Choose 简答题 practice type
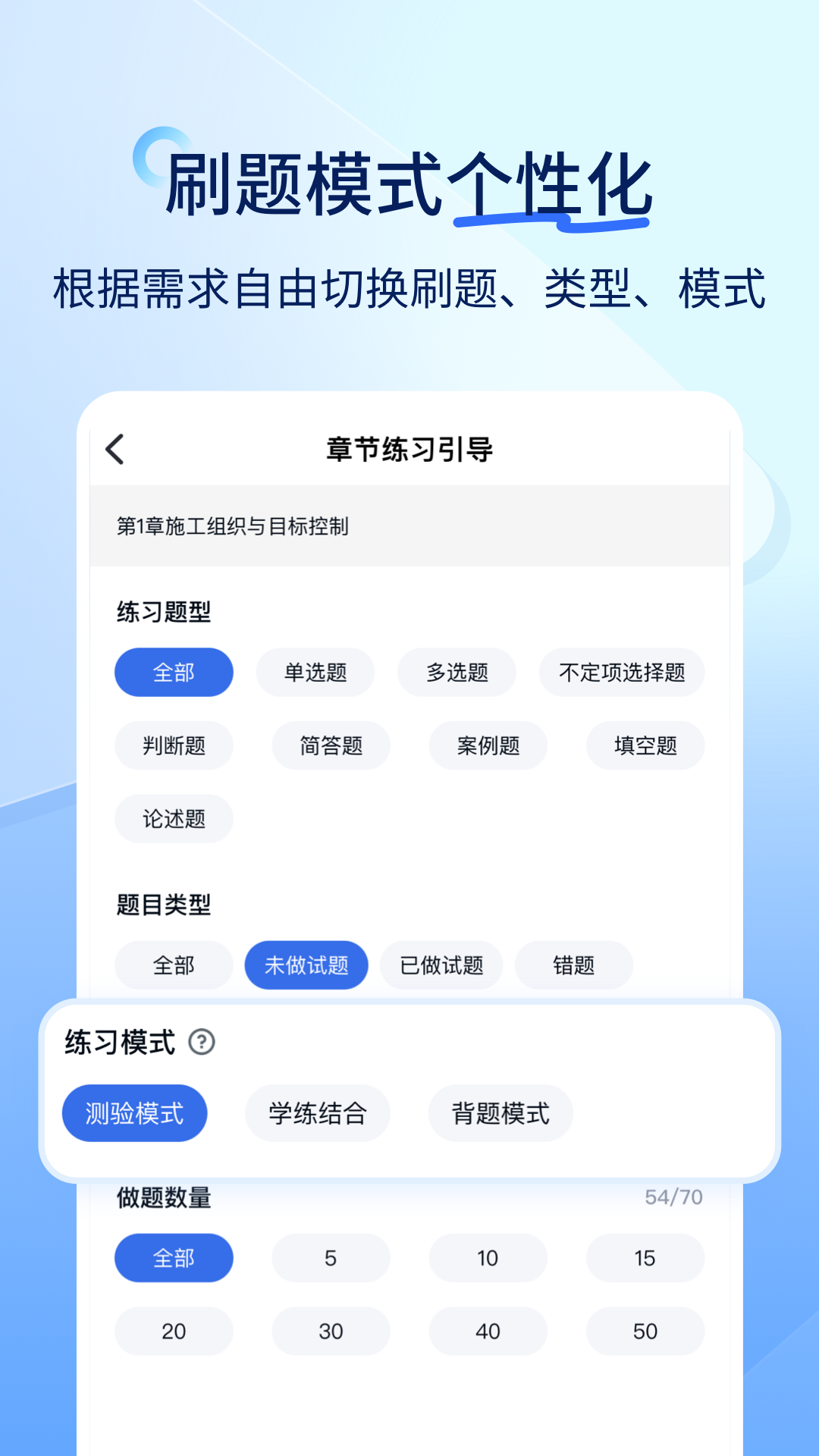 tap(331, 745)
